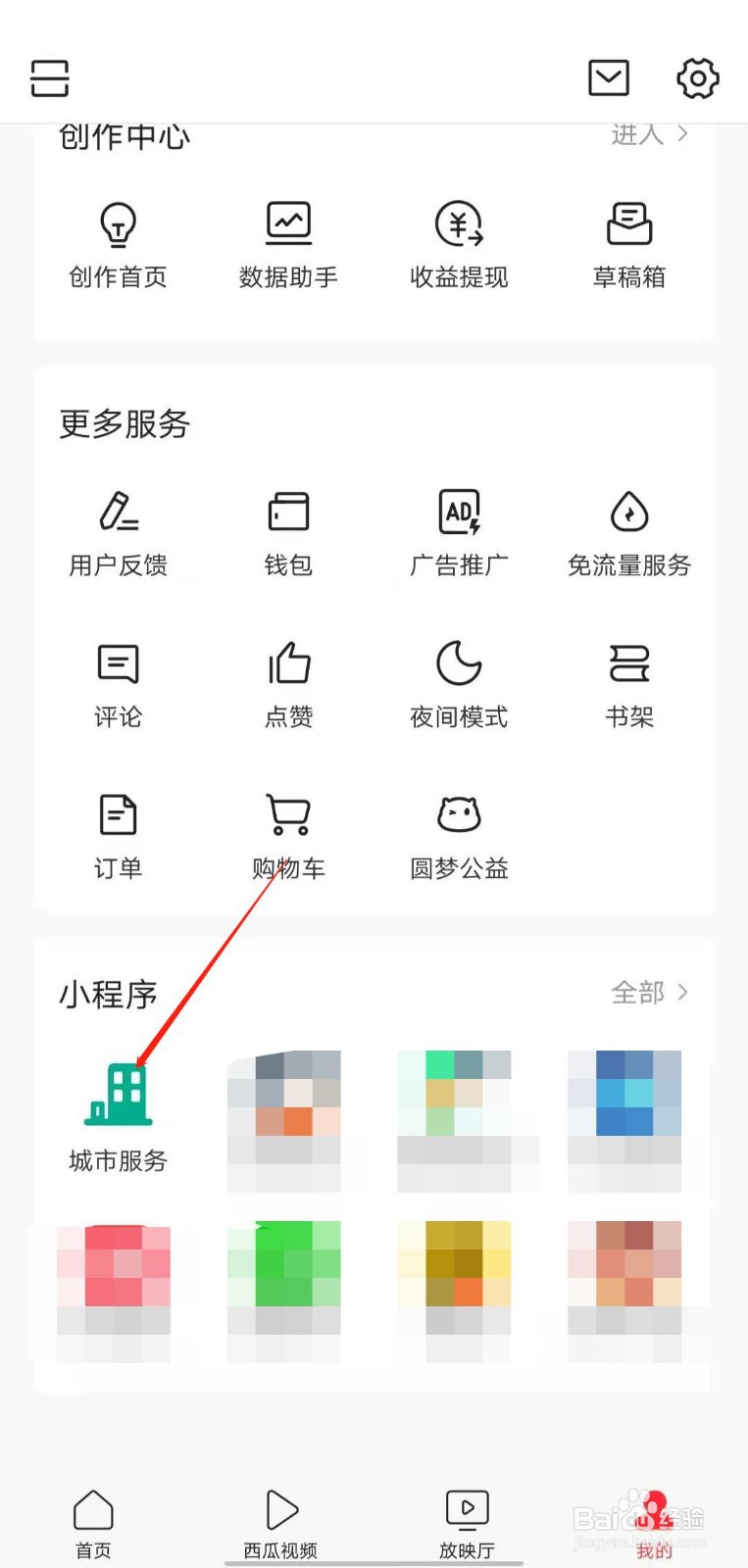Viewport: 748px width, 1568px height.
Task: Expand 全部 to view all mini programs
Action: [x=651, y=993]
